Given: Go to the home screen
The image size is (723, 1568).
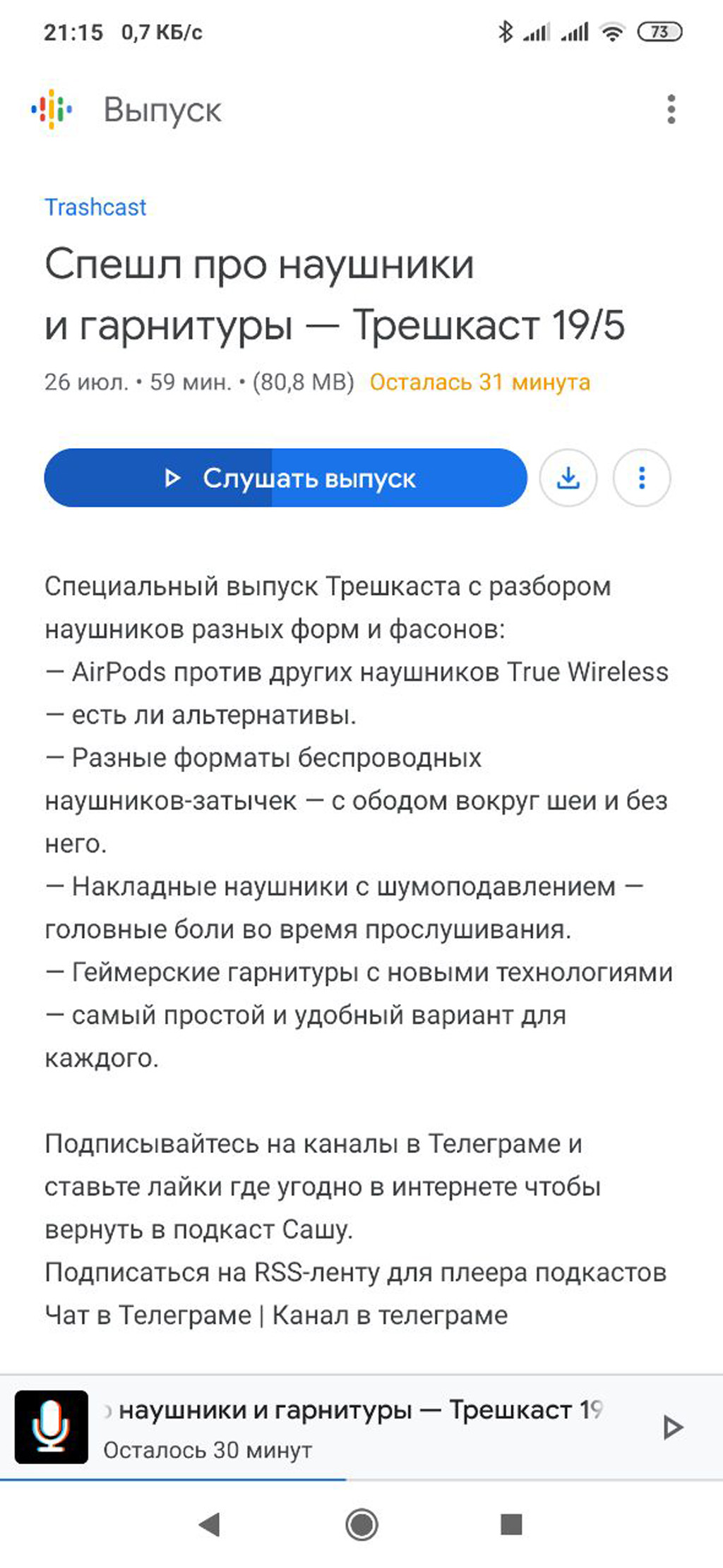Looking at the screenshot, I should 361,1524.
